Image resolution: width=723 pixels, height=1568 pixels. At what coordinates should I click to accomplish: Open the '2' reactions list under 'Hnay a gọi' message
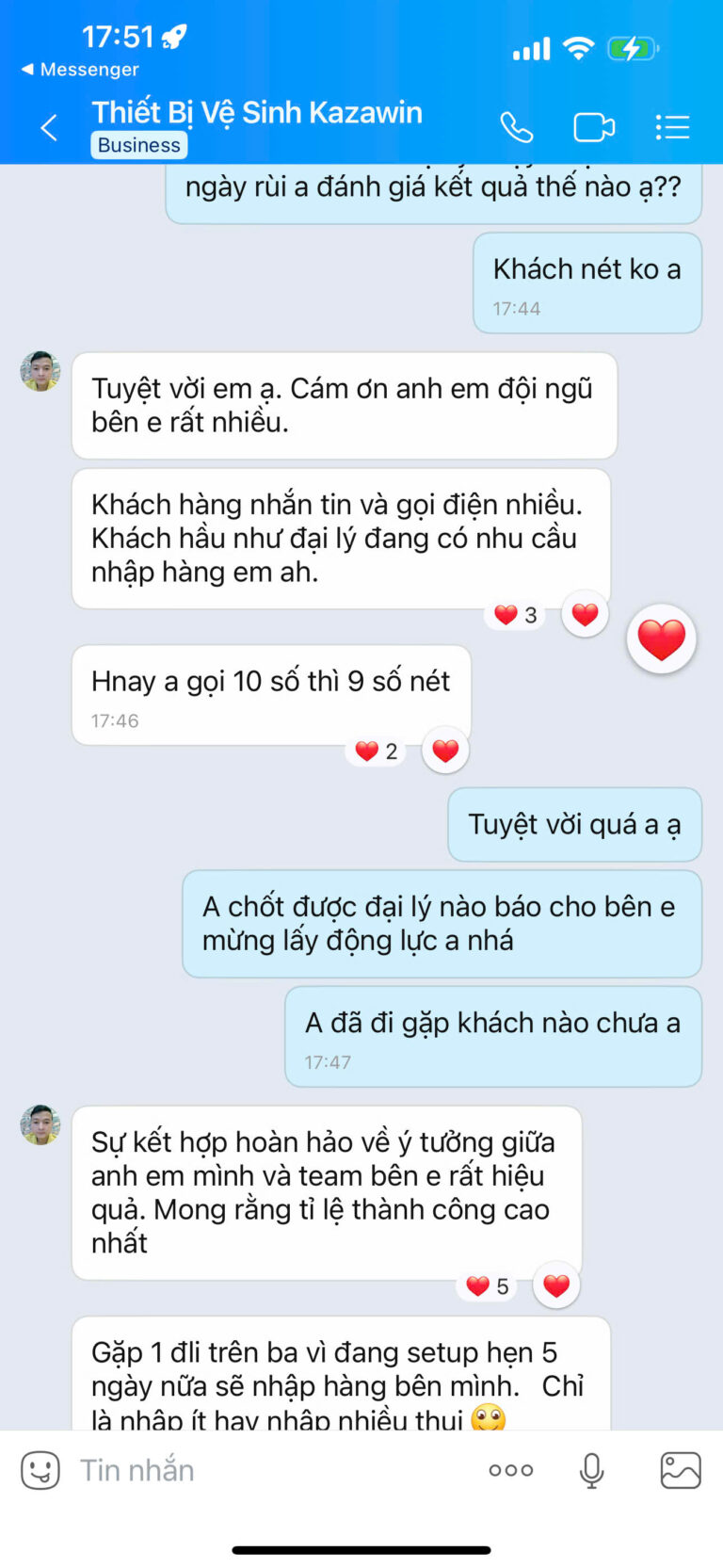point(375,751)
